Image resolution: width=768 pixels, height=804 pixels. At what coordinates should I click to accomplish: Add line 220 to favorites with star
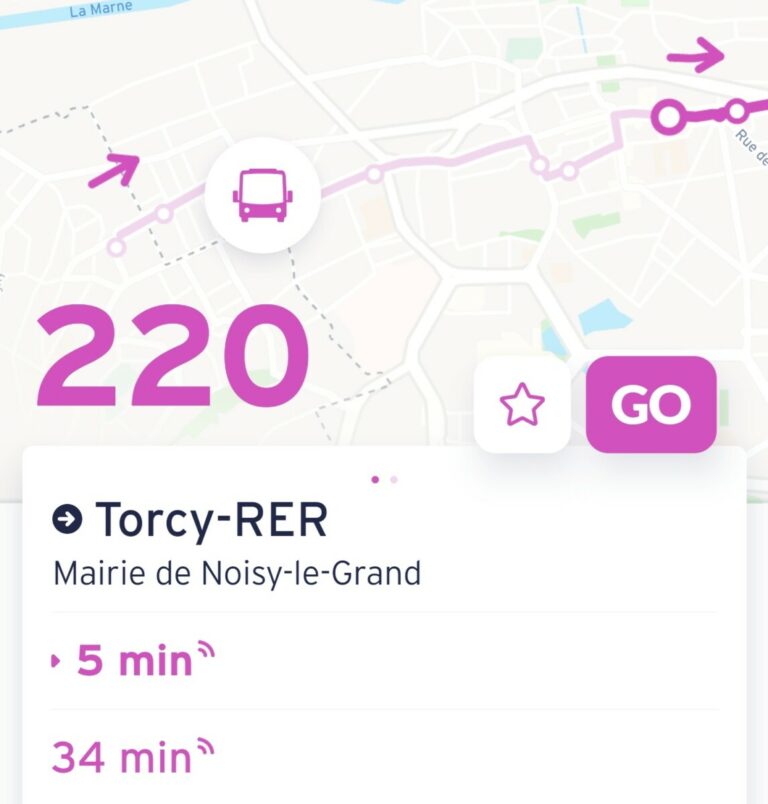point(522,405)
